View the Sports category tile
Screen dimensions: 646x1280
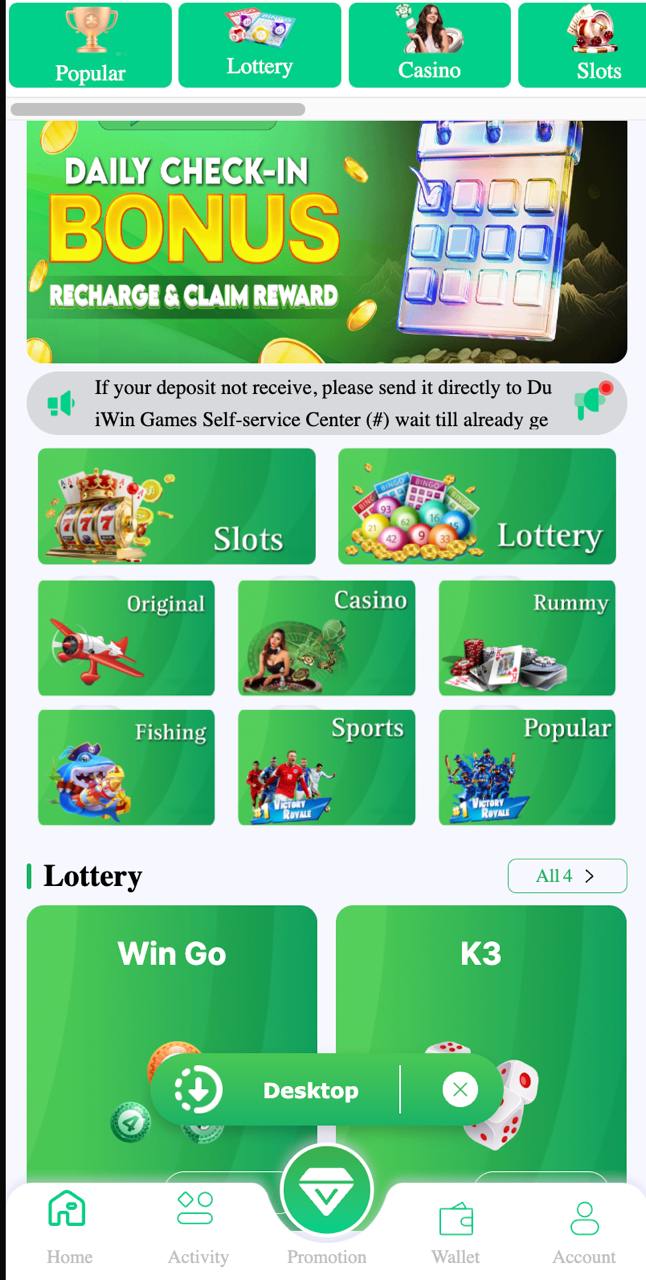point(326,767)
